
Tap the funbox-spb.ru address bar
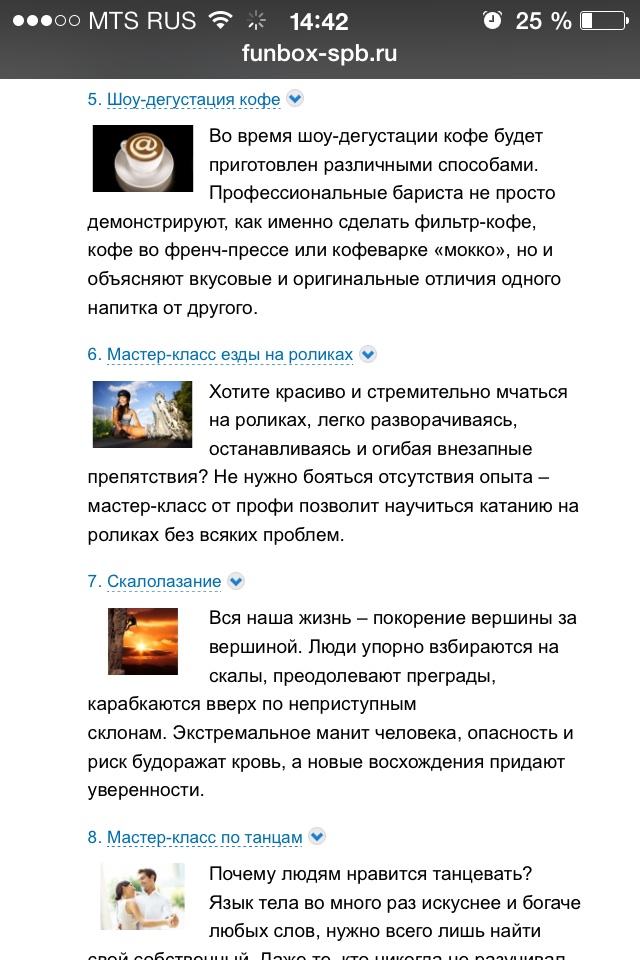pos(320,54)
